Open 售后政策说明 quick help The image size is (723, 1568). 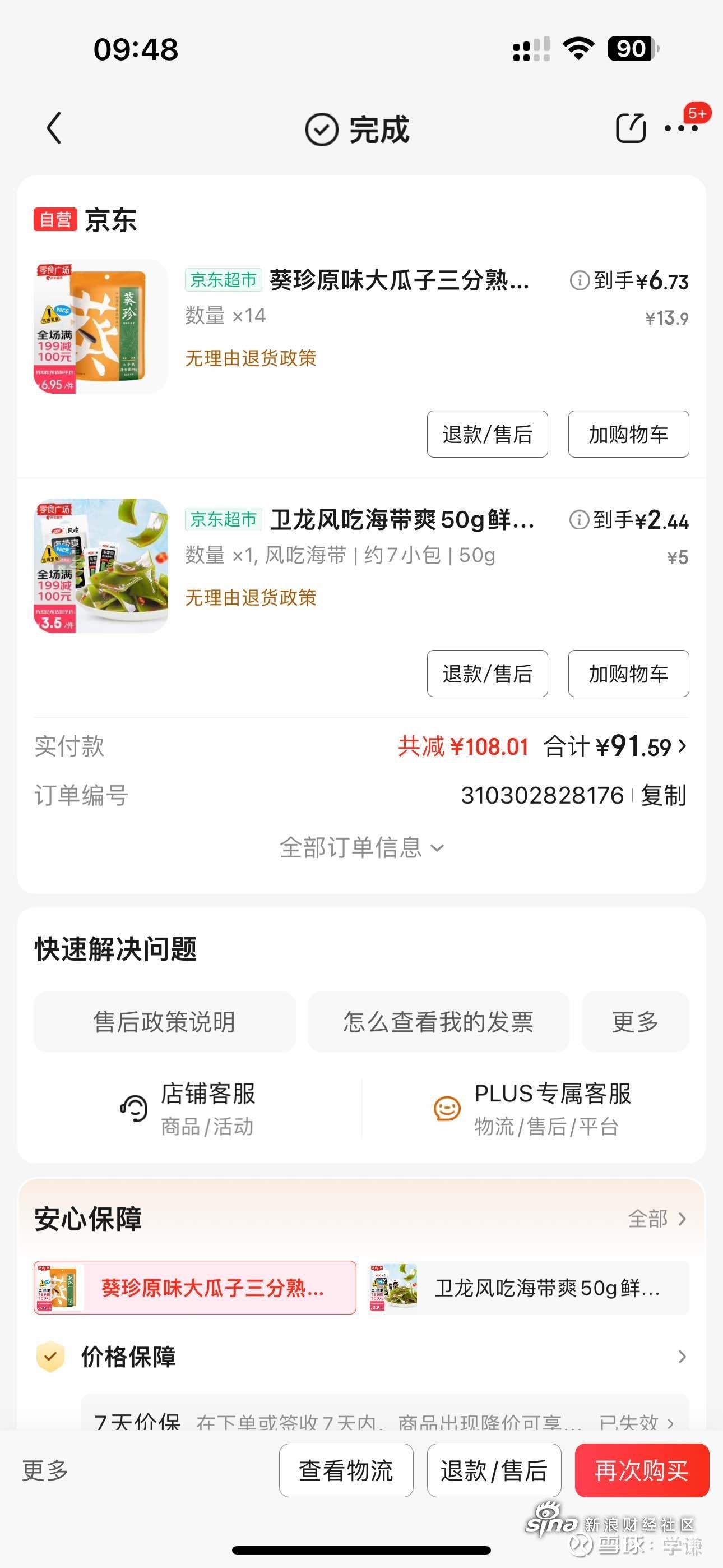164,1021
